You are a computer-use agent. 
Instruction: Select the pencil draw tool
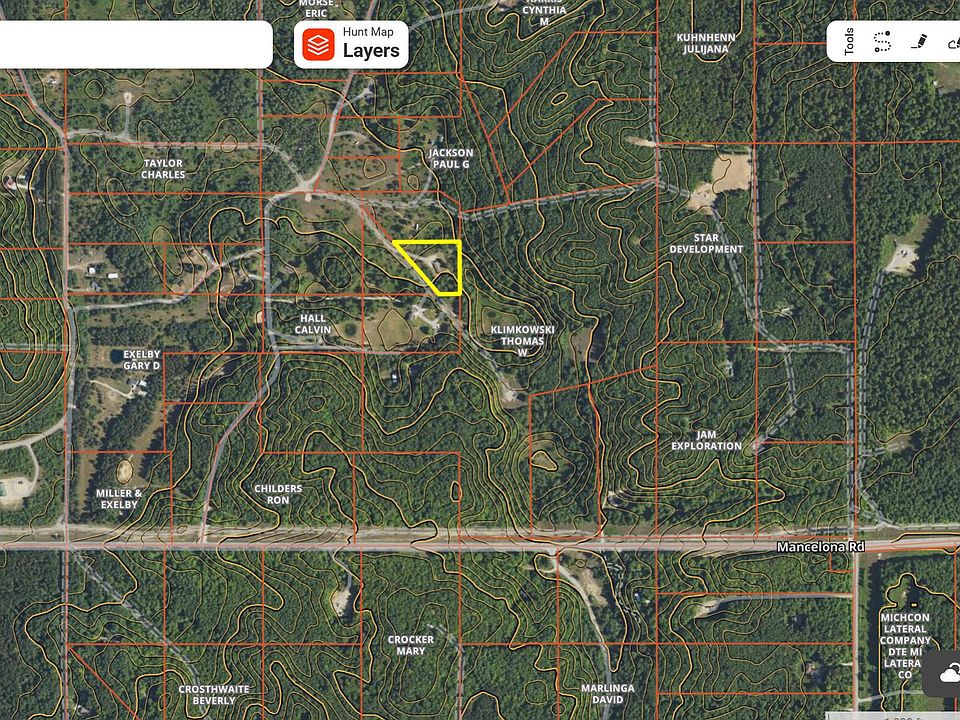pos(919,42)
